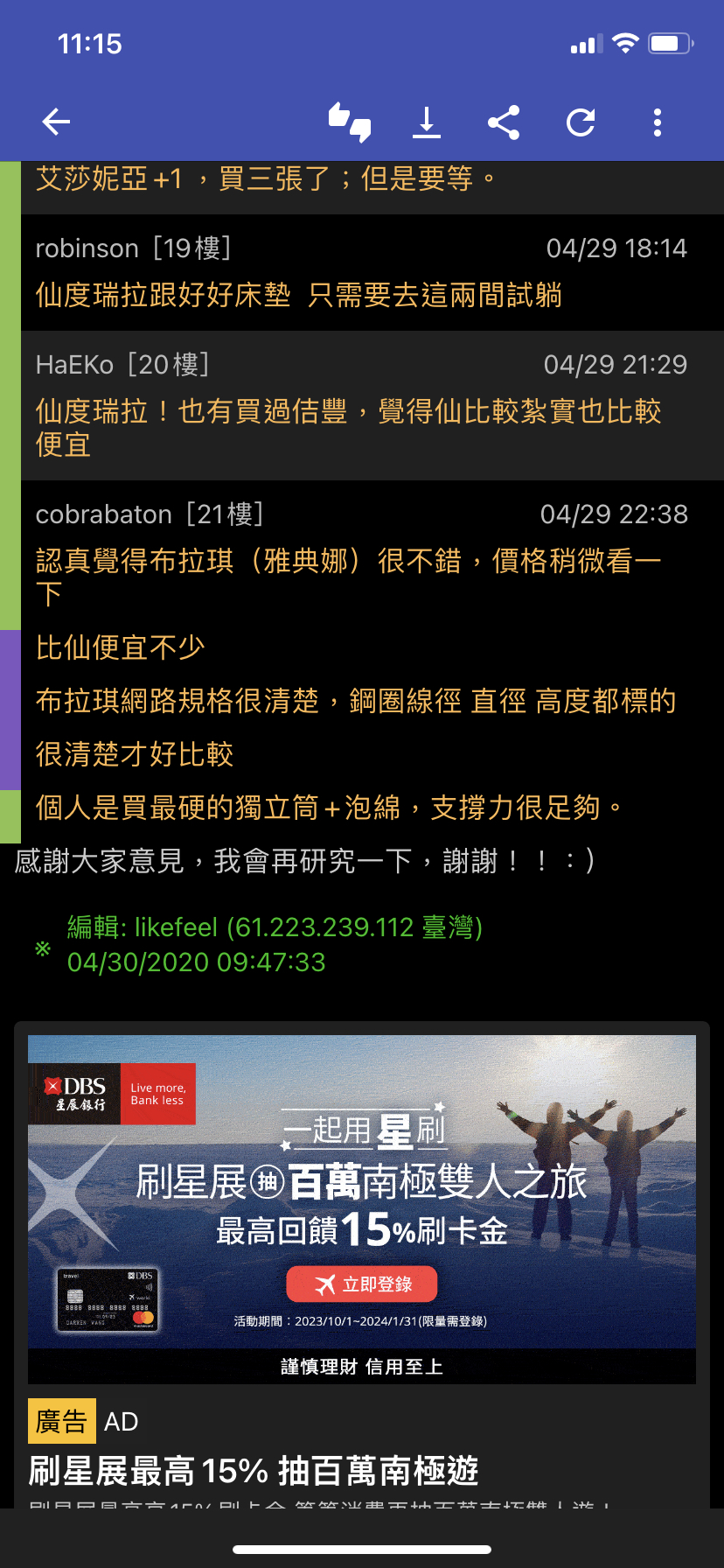Share this post
Screen dimensions: 724x1568
coord(504,122)
